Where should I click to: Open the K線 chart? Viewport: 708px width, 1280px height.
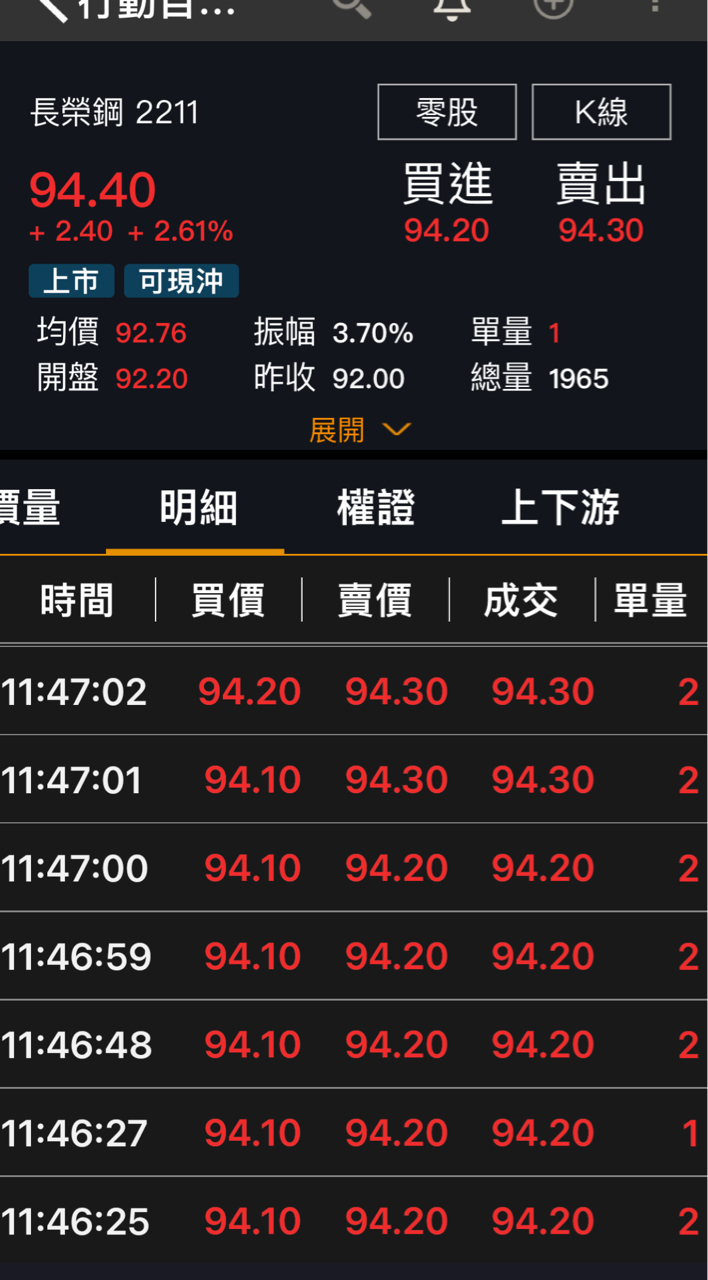(601, 112)
